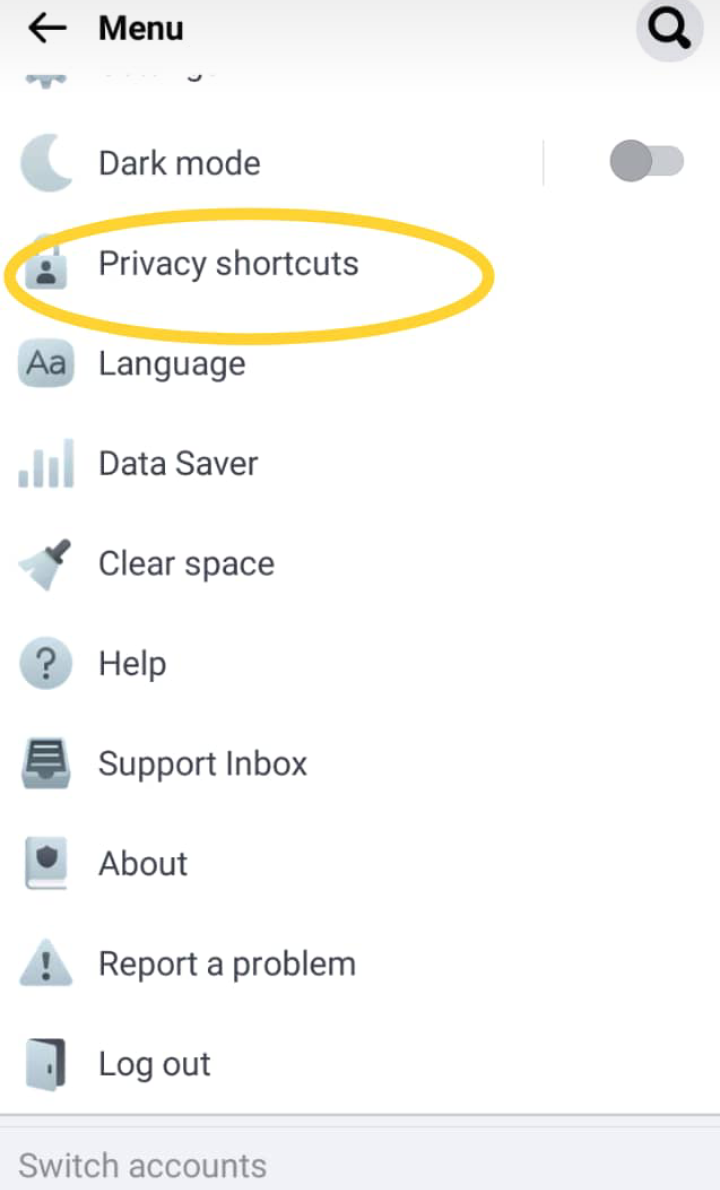Open the search magnifier icon
Screen dimensions: 720x1190
pos(669,30)
